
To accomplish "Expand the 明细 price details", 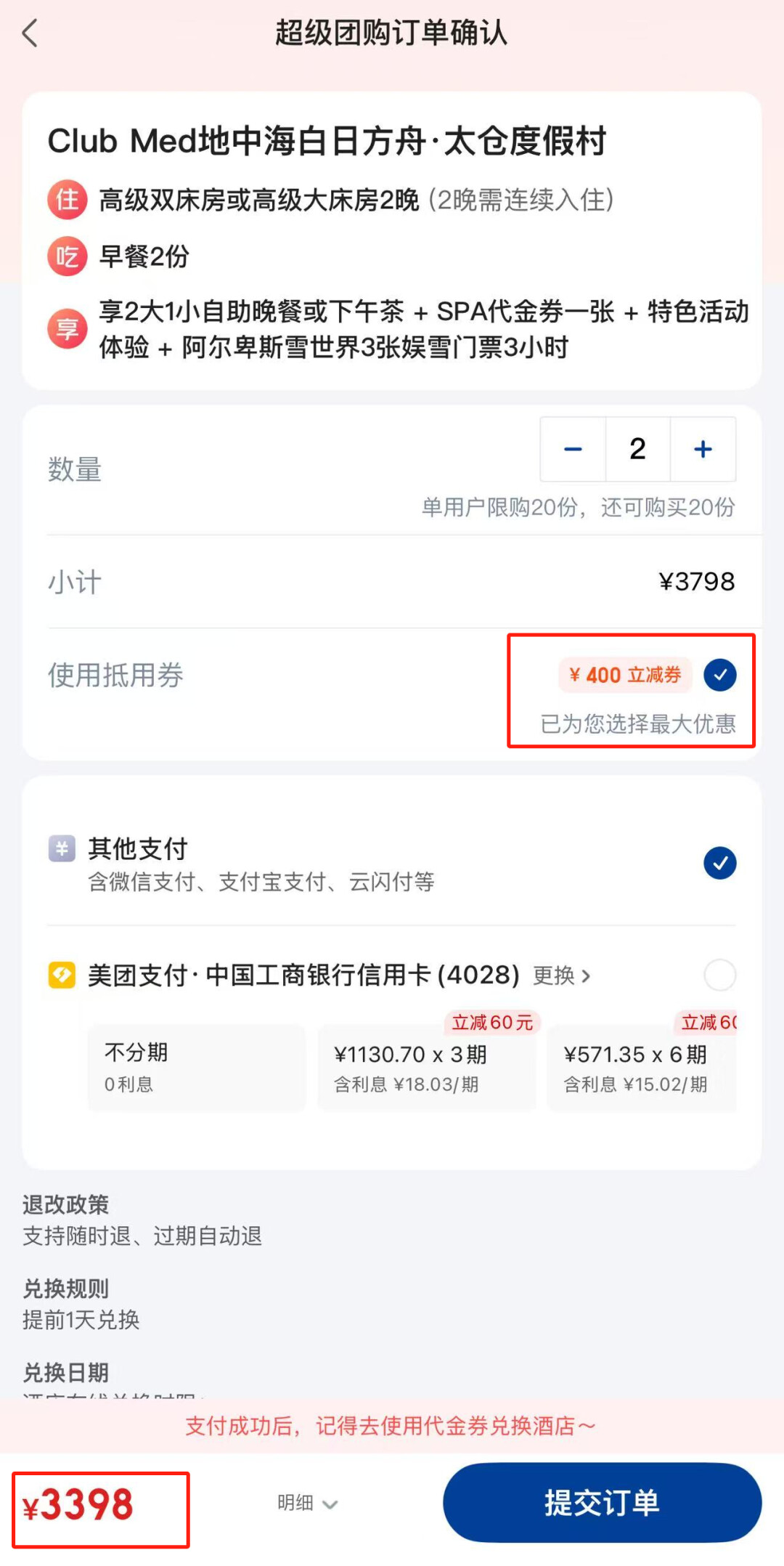I will 308,1503.
